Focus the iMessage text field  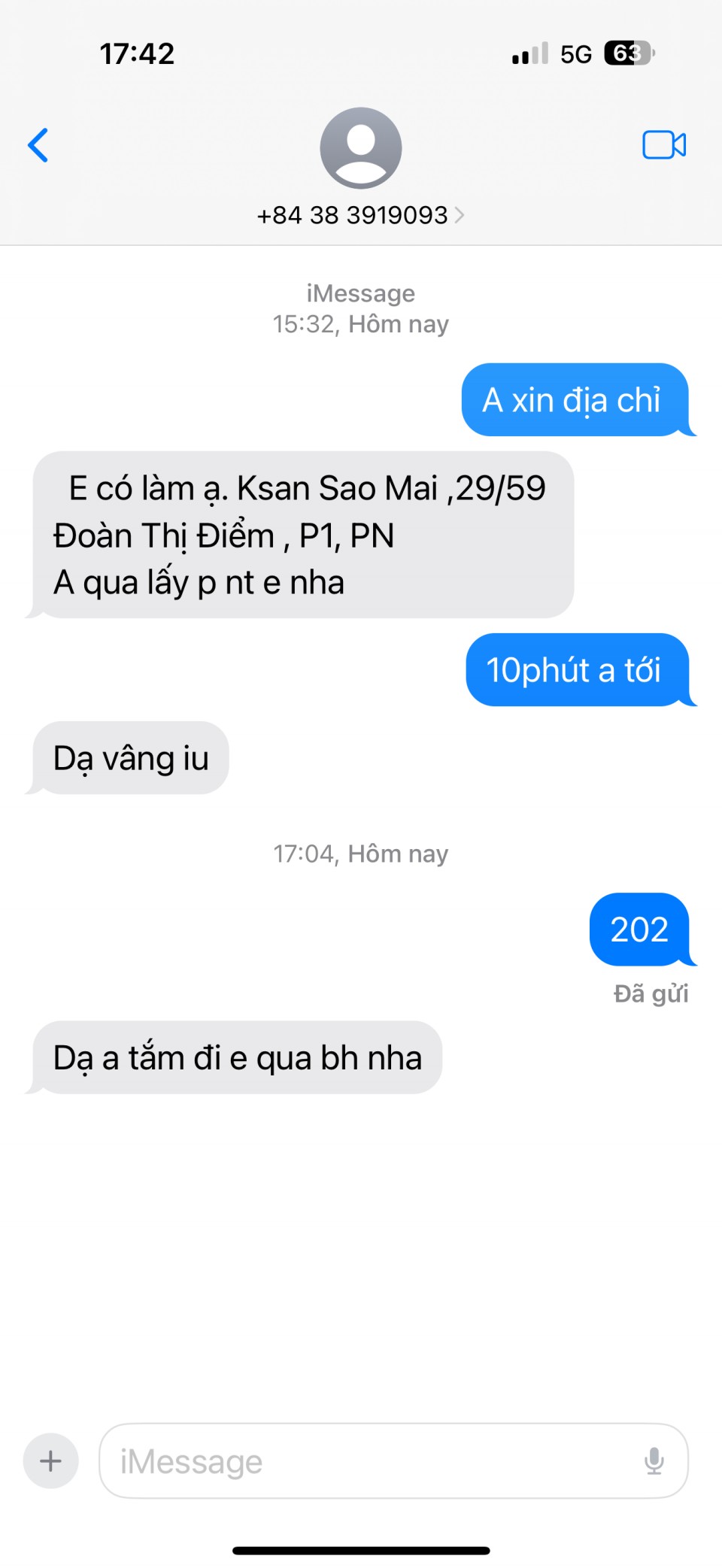point(369,1460)
